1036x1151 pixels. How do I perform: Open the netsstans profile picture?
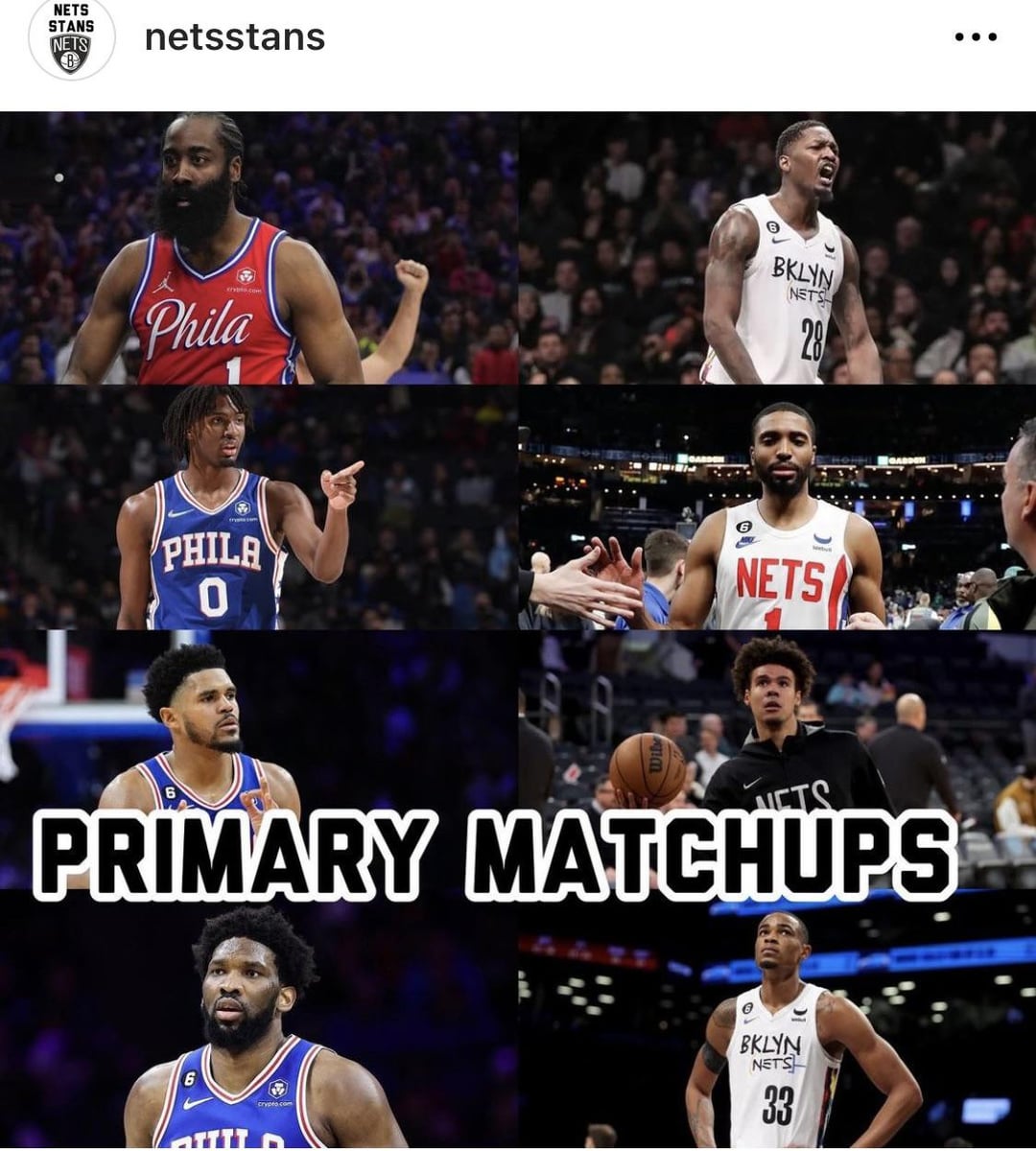click(x=71, y=38)
